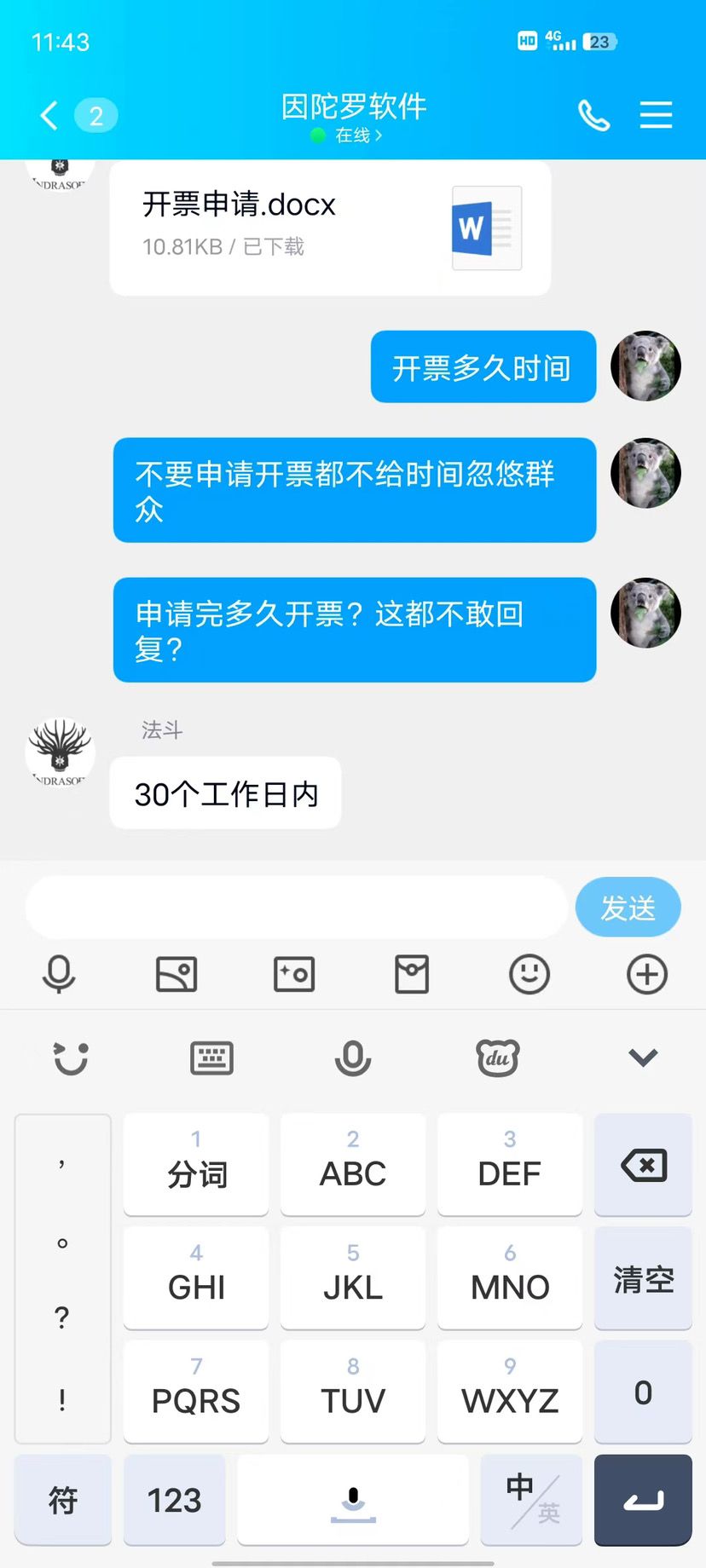Open the voice message microphone icon
The width and height of the screenshot is (706, 1568).
(60, 974)
